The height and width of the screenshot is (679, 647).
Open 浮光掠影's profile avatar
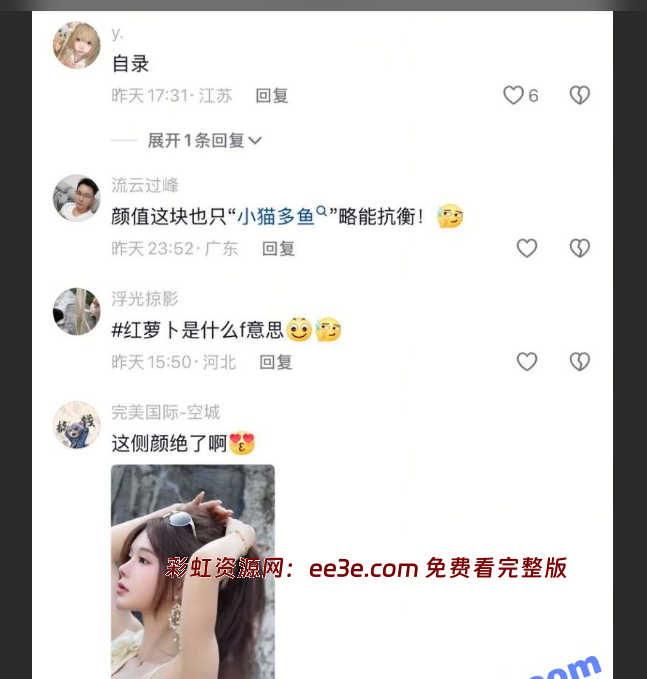[x=76, y=312]
